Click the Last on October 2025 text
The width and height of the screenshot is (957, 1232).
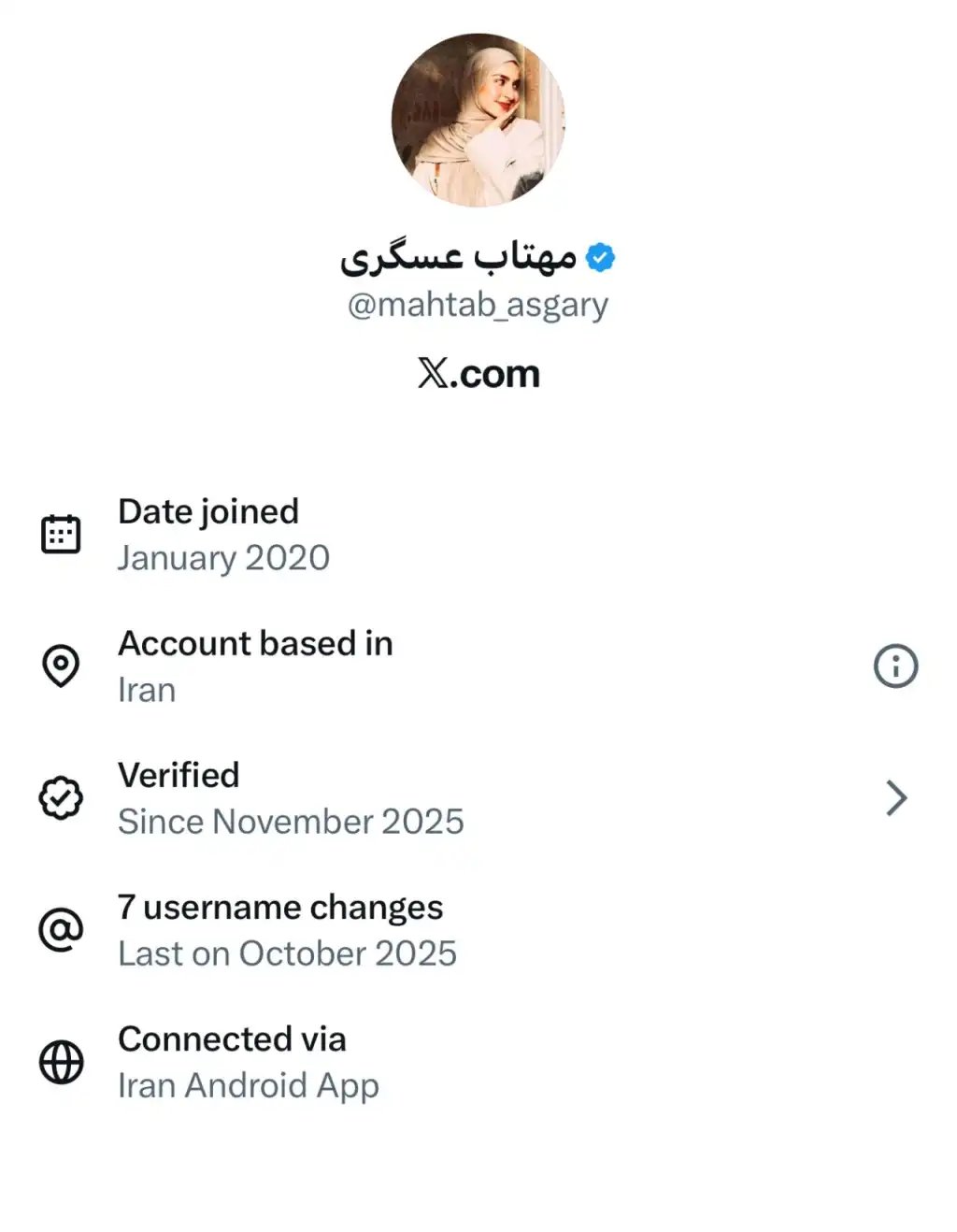(x=287, y=953)
